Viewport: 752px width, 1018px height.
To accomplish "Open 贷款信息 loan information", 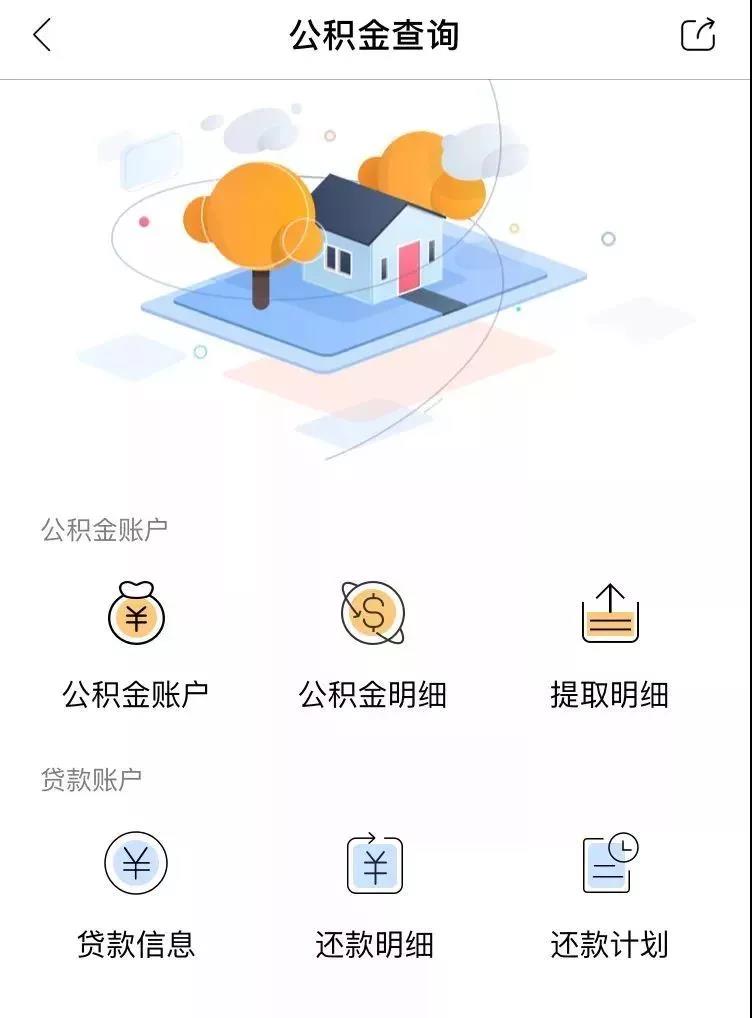I will click(x=136, y=892).
